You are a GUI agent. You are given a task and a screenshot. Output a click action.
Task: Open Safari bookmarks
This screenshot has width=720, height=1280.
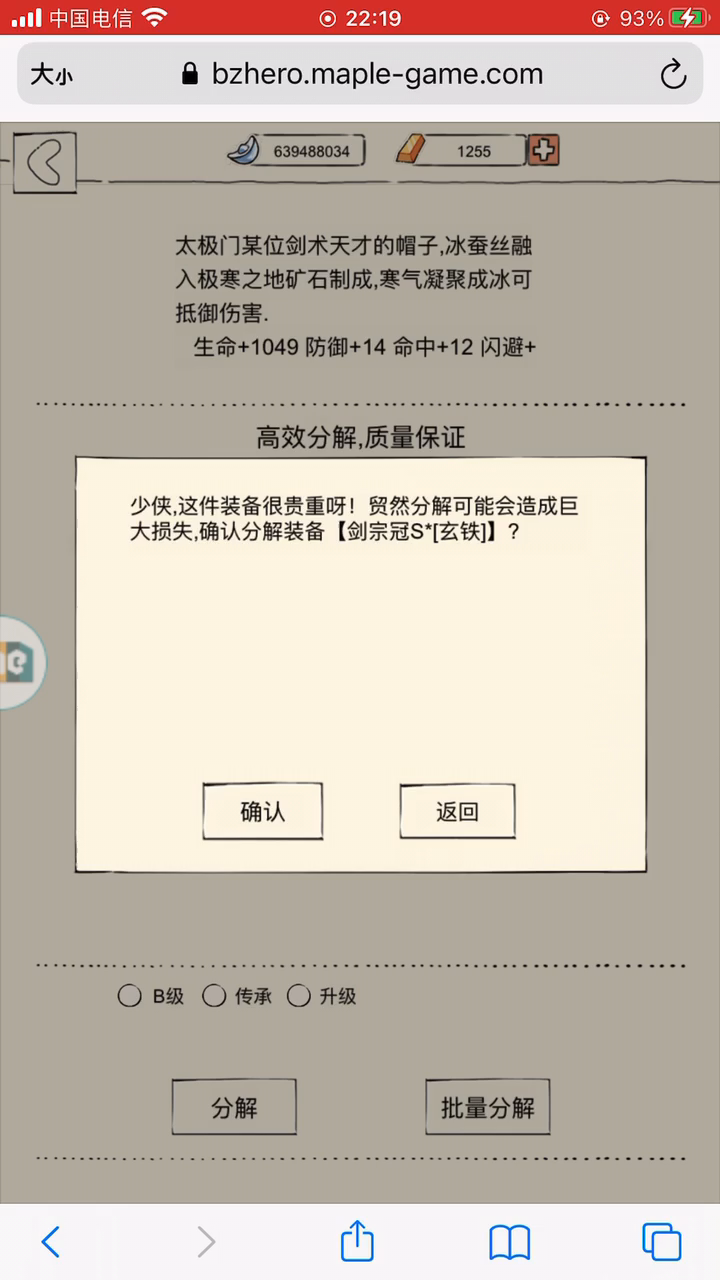(x=509, y=1242)
